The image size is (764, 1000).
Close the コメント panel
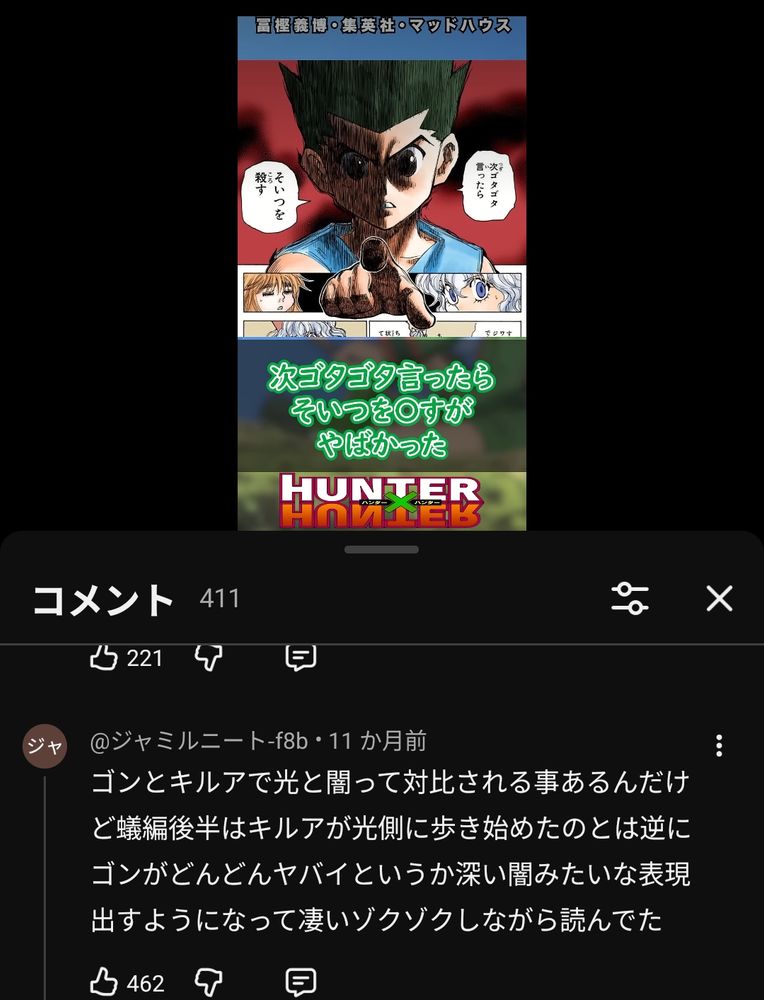click(x=719, y=599)
